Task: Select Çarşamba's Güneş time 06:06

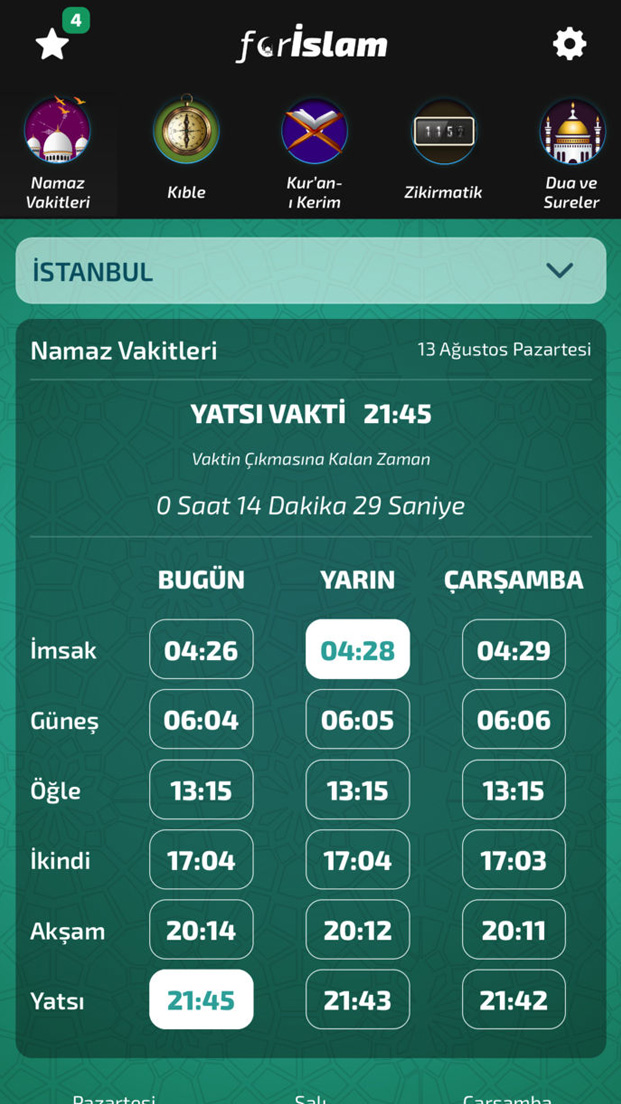Action: point(513,720)
